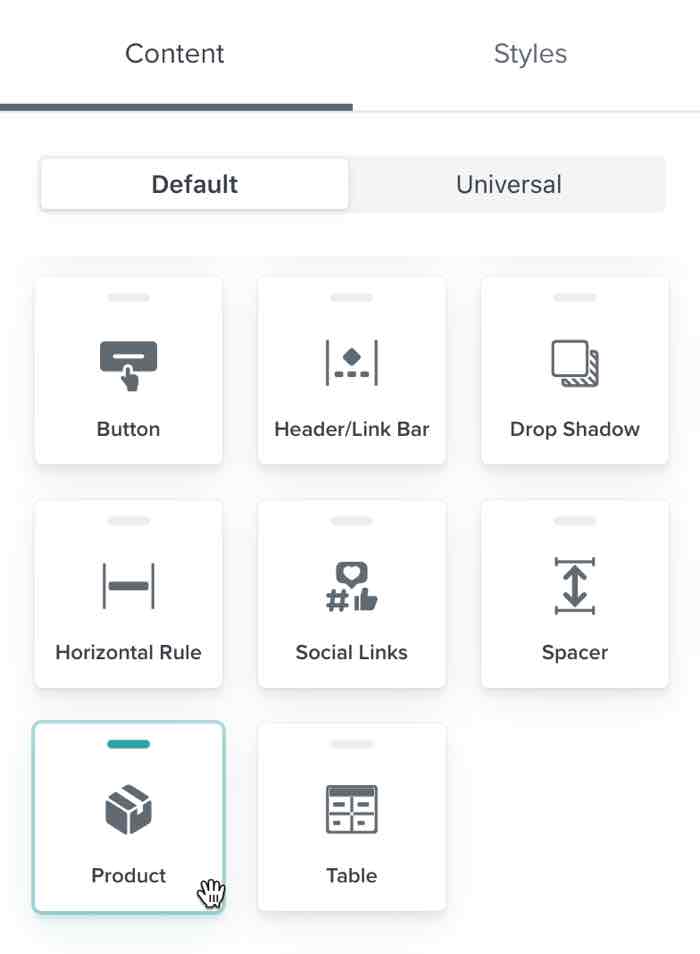Pick the Button content block

pyautogui.click(x=129, y=371)
